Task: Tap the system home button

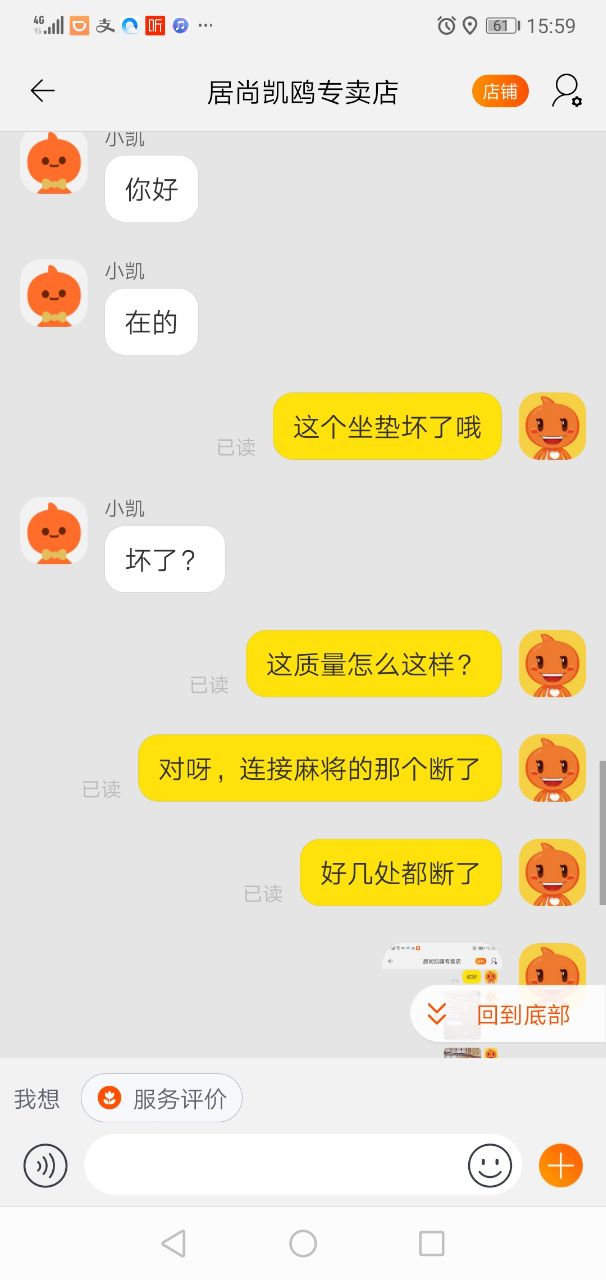Action: click(x=303, y=1243)
